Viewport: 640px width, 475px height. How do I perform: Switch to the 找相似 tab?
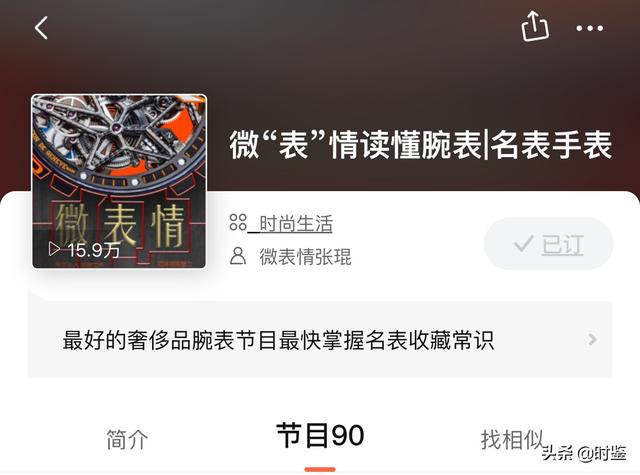513,438
